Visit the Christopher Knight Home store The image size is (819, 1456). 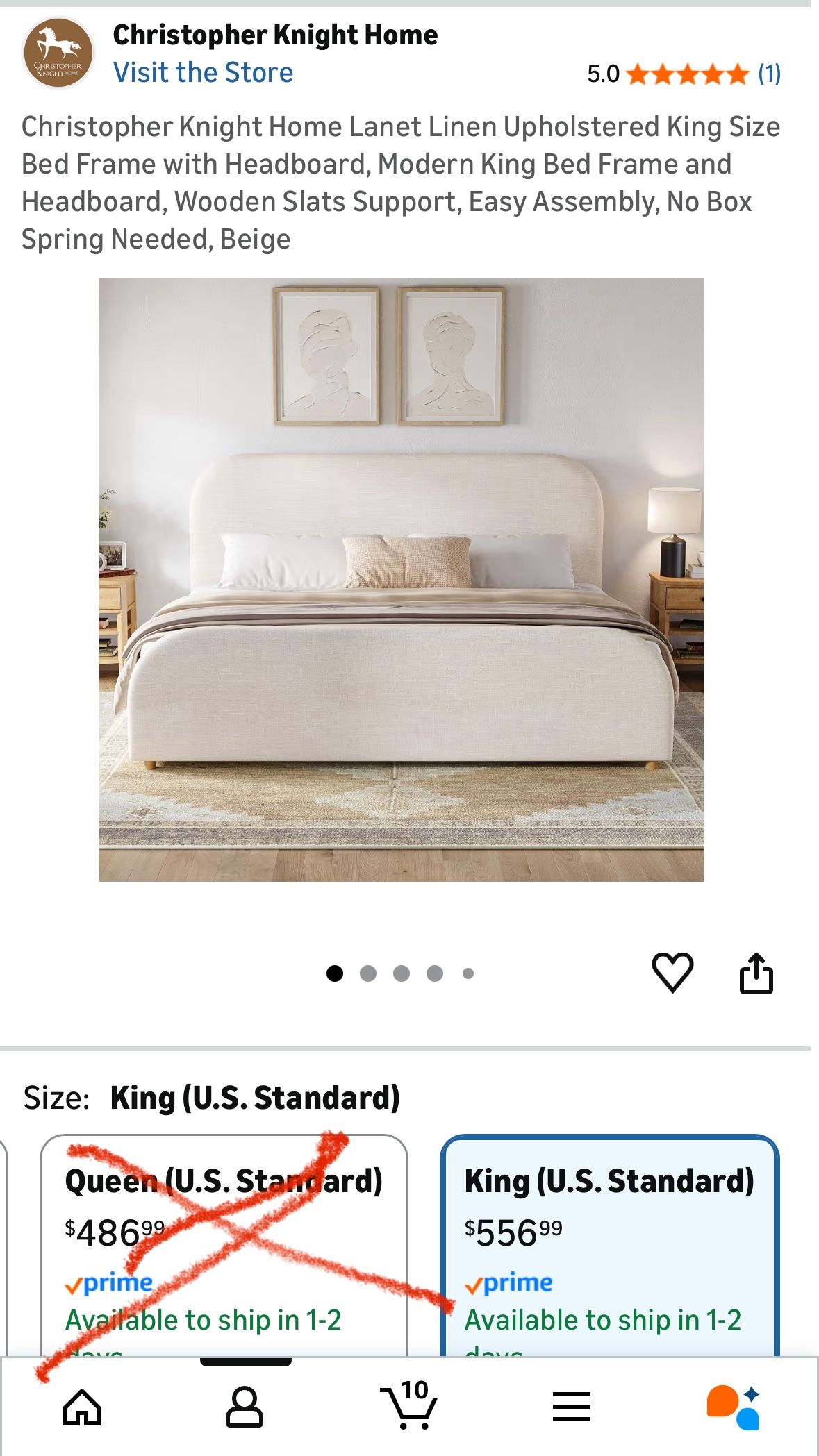203,73
